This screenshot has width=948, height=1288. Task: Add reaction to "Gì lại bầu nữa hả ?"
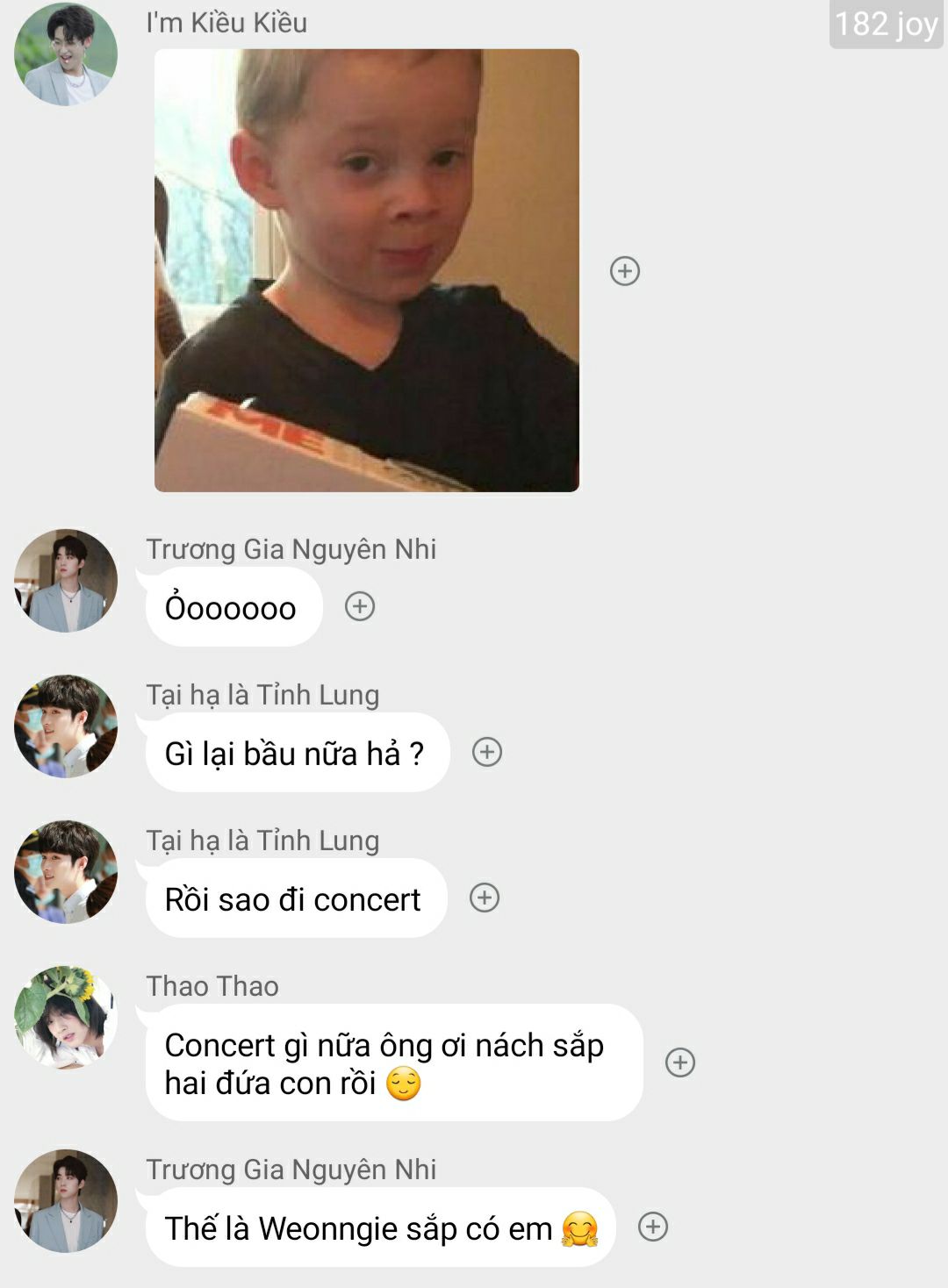(487, 752)
